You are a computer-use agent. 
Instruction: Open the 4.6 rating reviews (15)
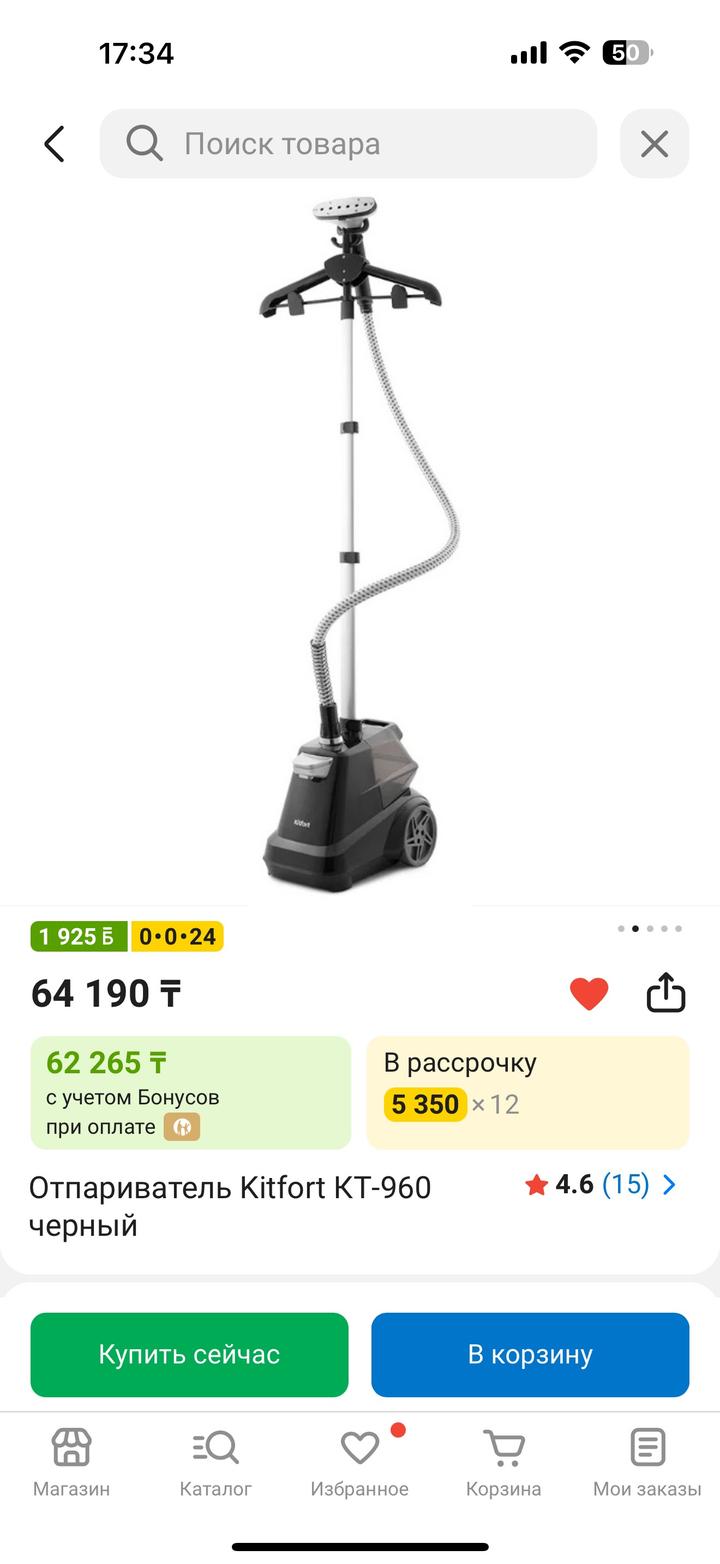pyautogui.click(x=600, y=1185)
